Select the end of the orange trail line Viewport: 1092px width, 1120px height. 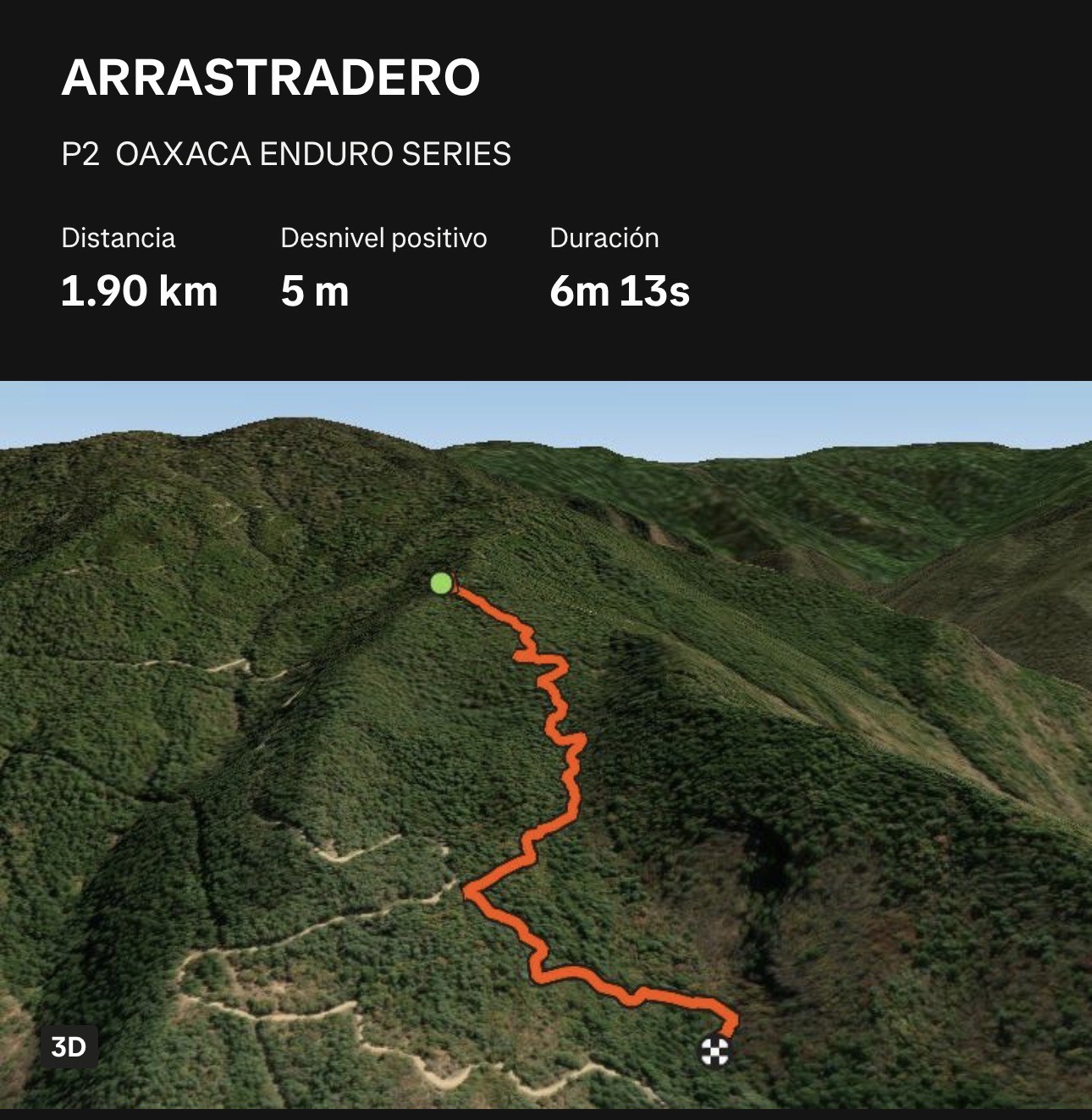(730, 1020)
